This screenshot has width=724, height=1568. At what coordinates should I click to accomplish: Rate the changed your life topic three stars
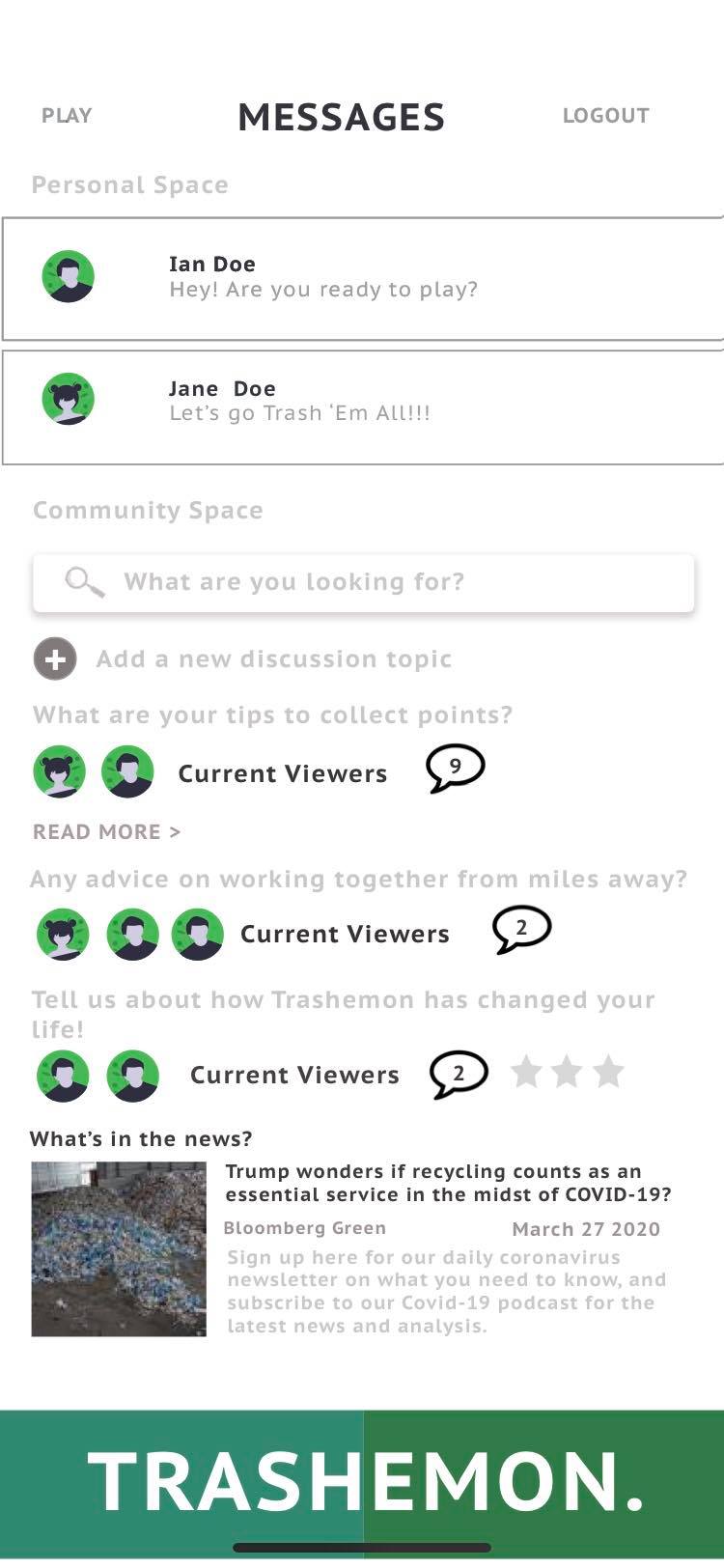tap(608, 1072)
